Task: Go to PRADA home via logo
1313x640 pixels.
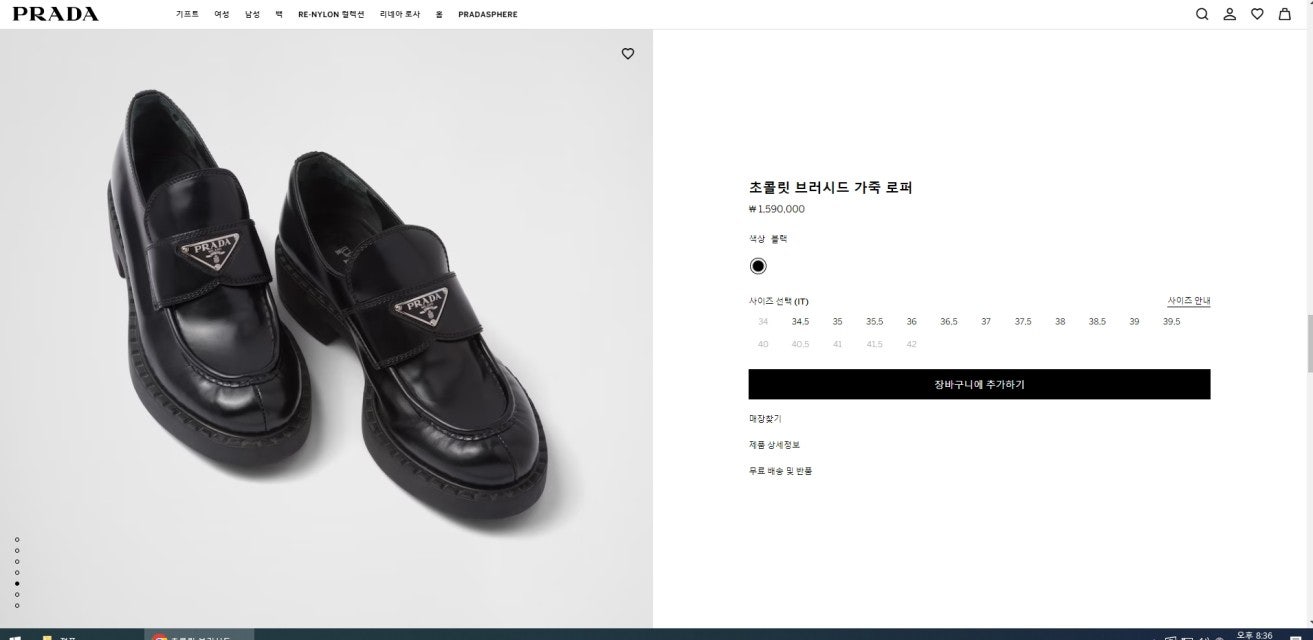Action: pyautogui.click(x=55, y=14)
